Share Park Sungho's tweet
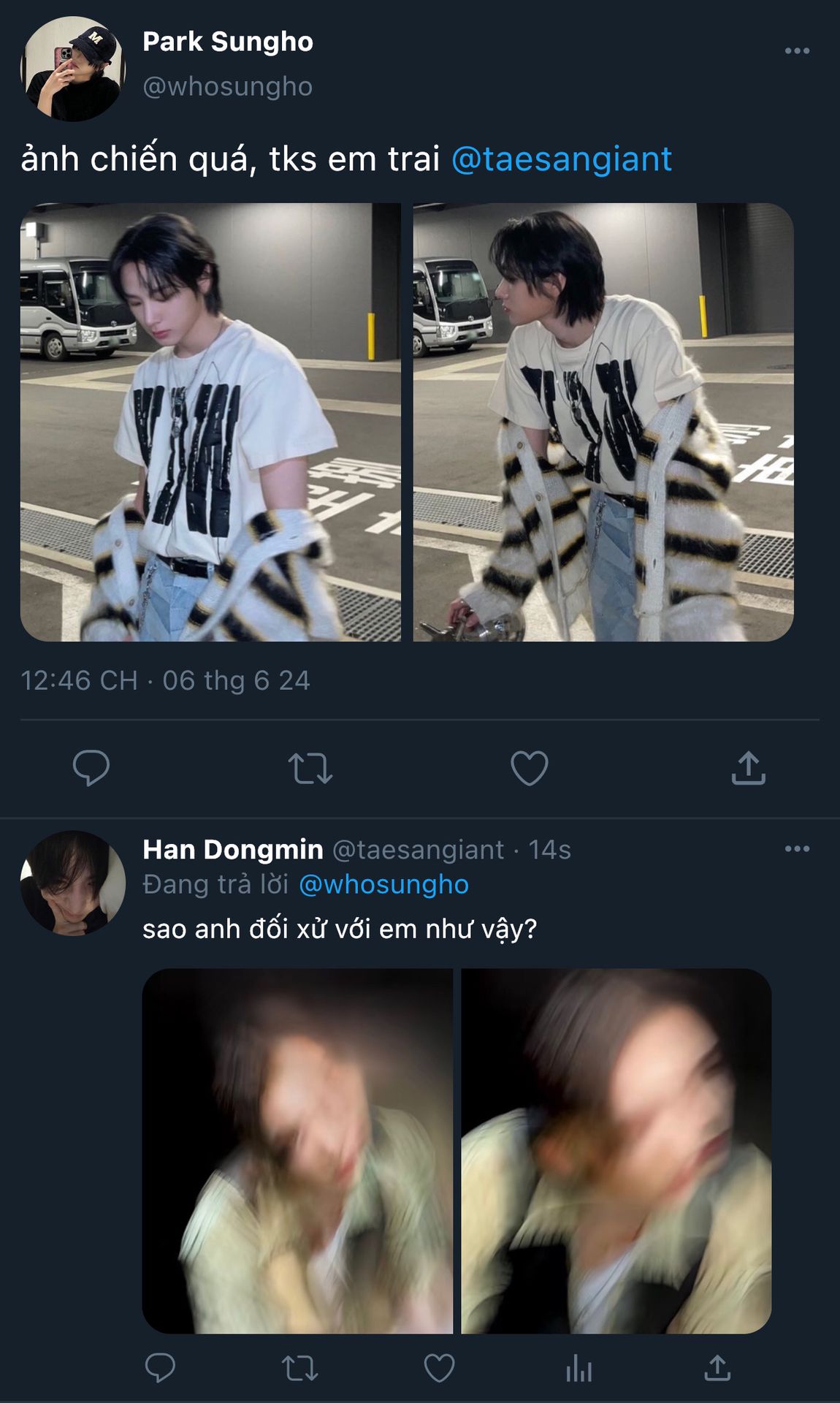Viewport: 840px width, 1403px height. [748, 768]
